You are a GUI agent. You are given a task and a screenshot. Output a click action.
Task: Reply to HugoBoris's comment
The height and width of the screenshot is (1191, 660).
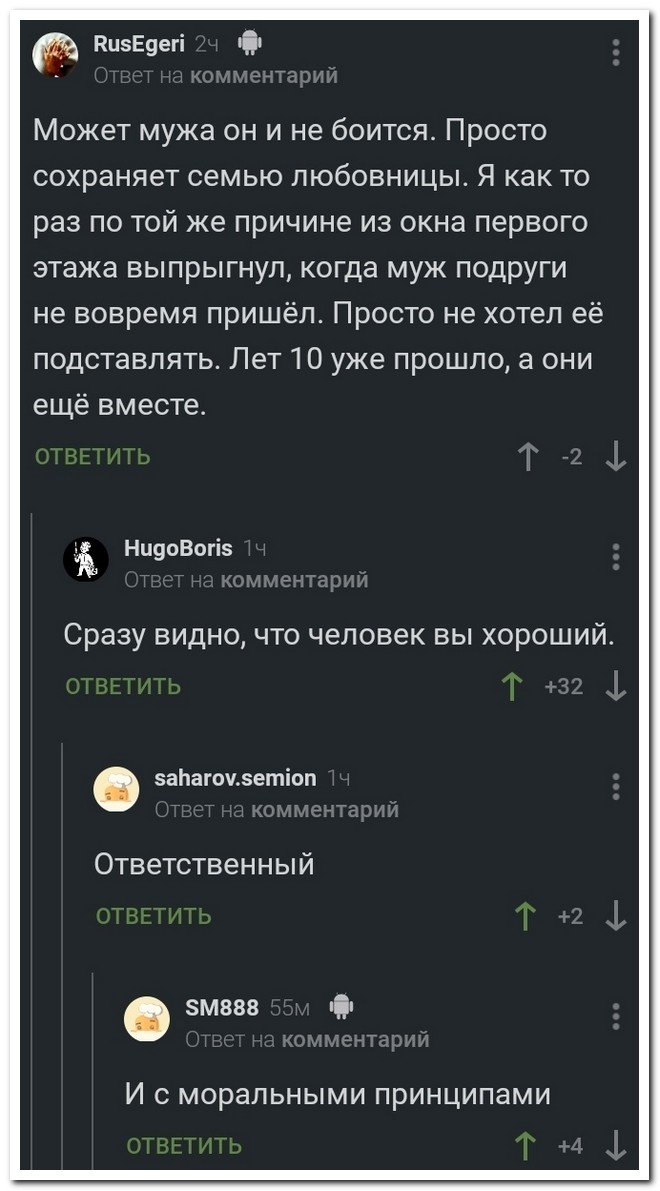point(123,686)
